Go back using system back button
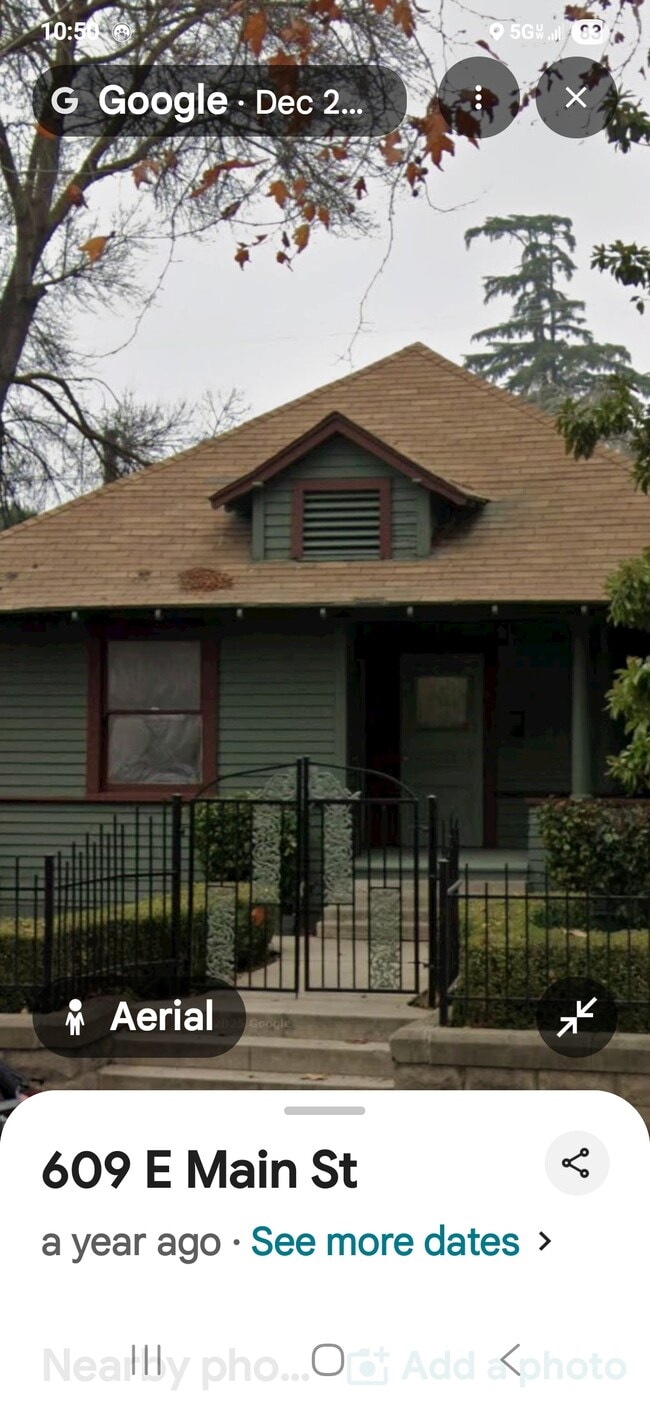 click(510, 1360)
